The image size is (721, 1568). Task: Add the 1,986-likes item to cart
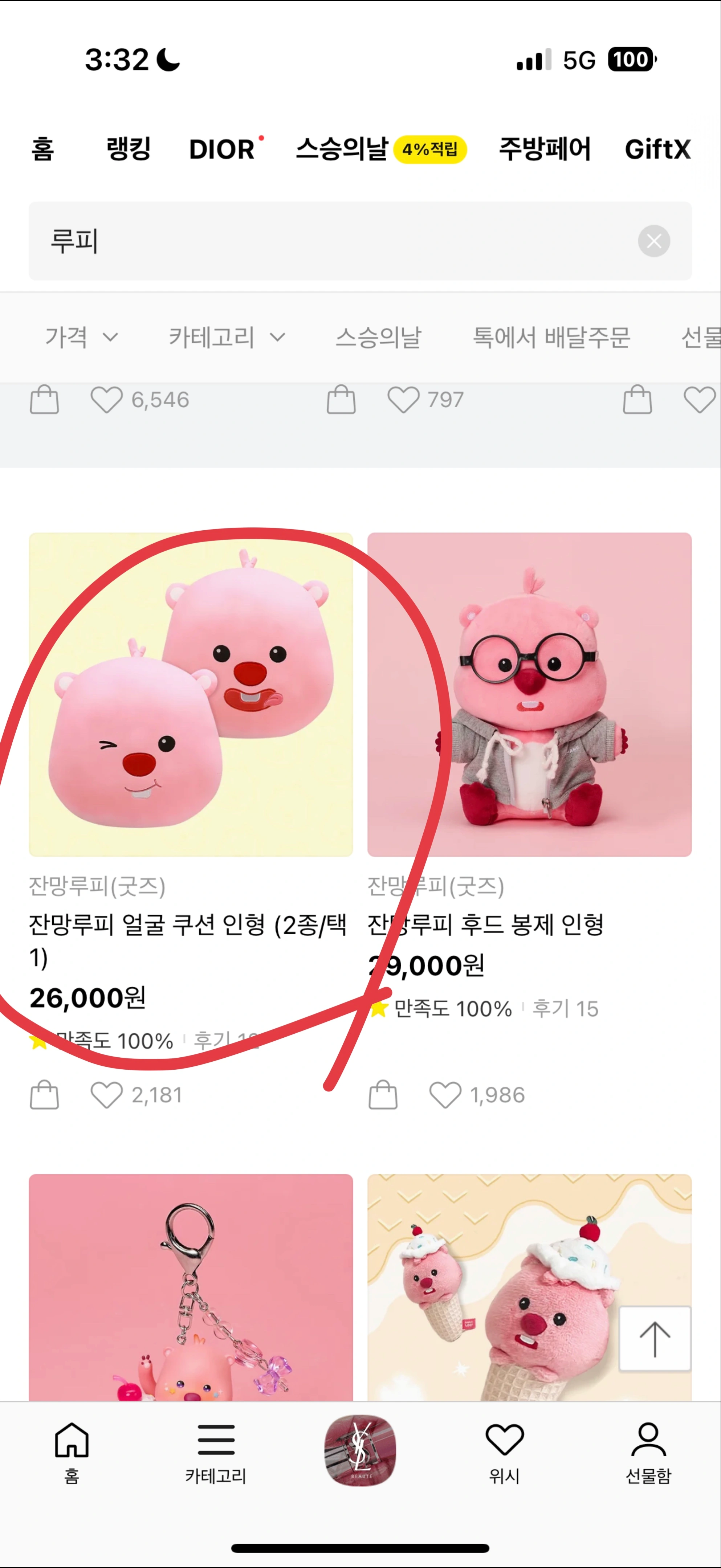(383, 1094)
